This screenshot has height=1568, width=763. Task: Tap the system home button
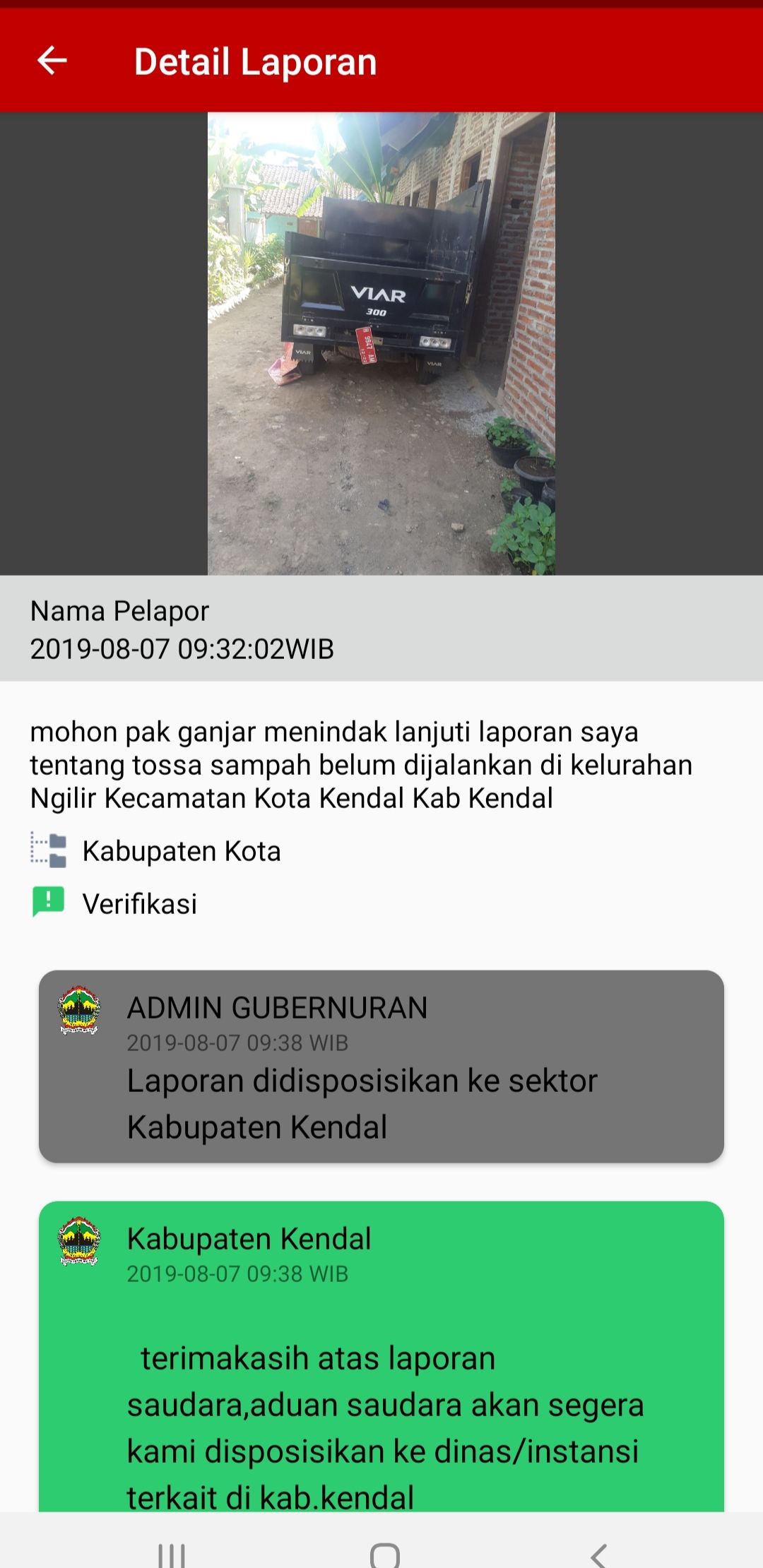[384, 1554]
